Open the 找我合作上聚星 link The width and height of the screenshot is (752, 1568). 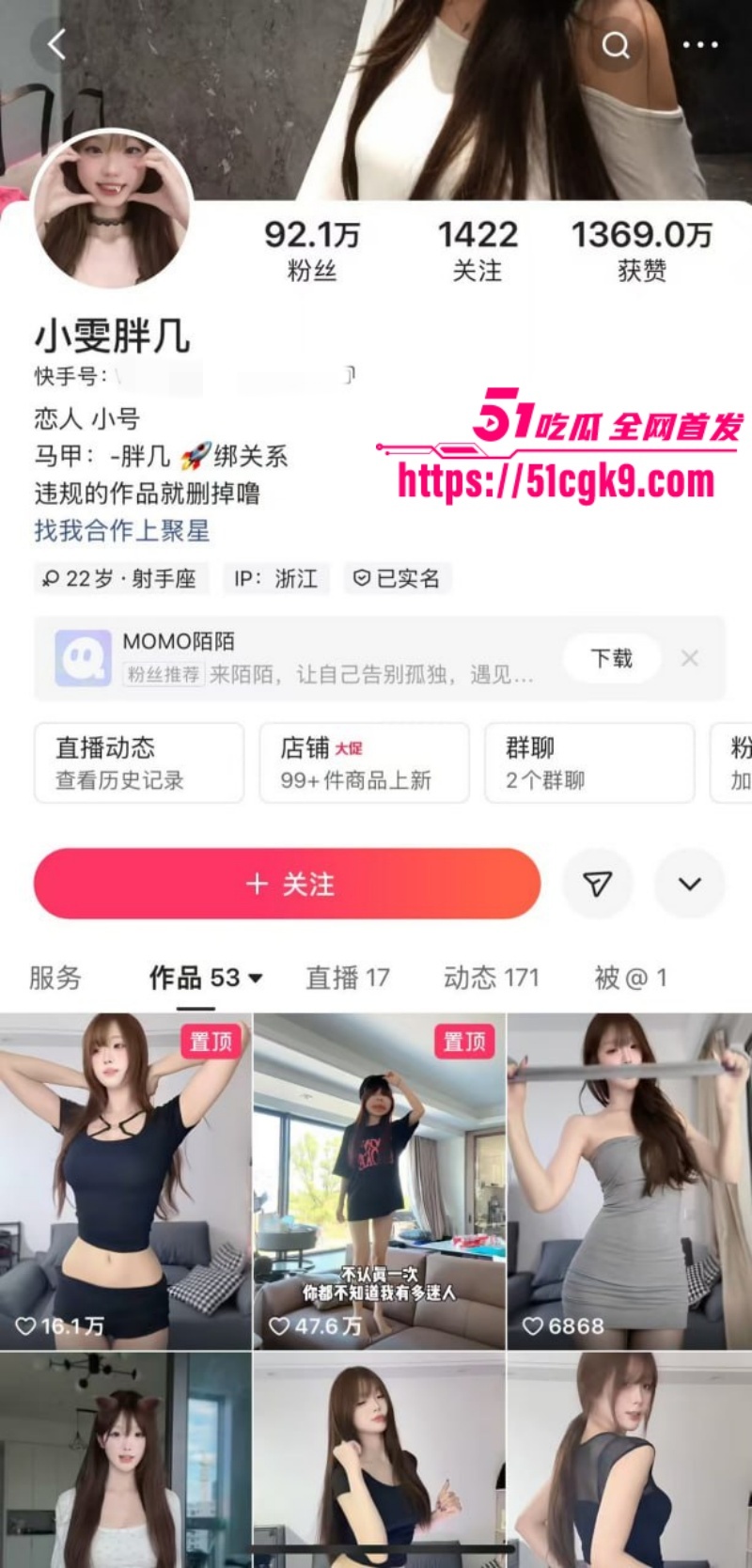pyautogui.click(x=121, y=531)
